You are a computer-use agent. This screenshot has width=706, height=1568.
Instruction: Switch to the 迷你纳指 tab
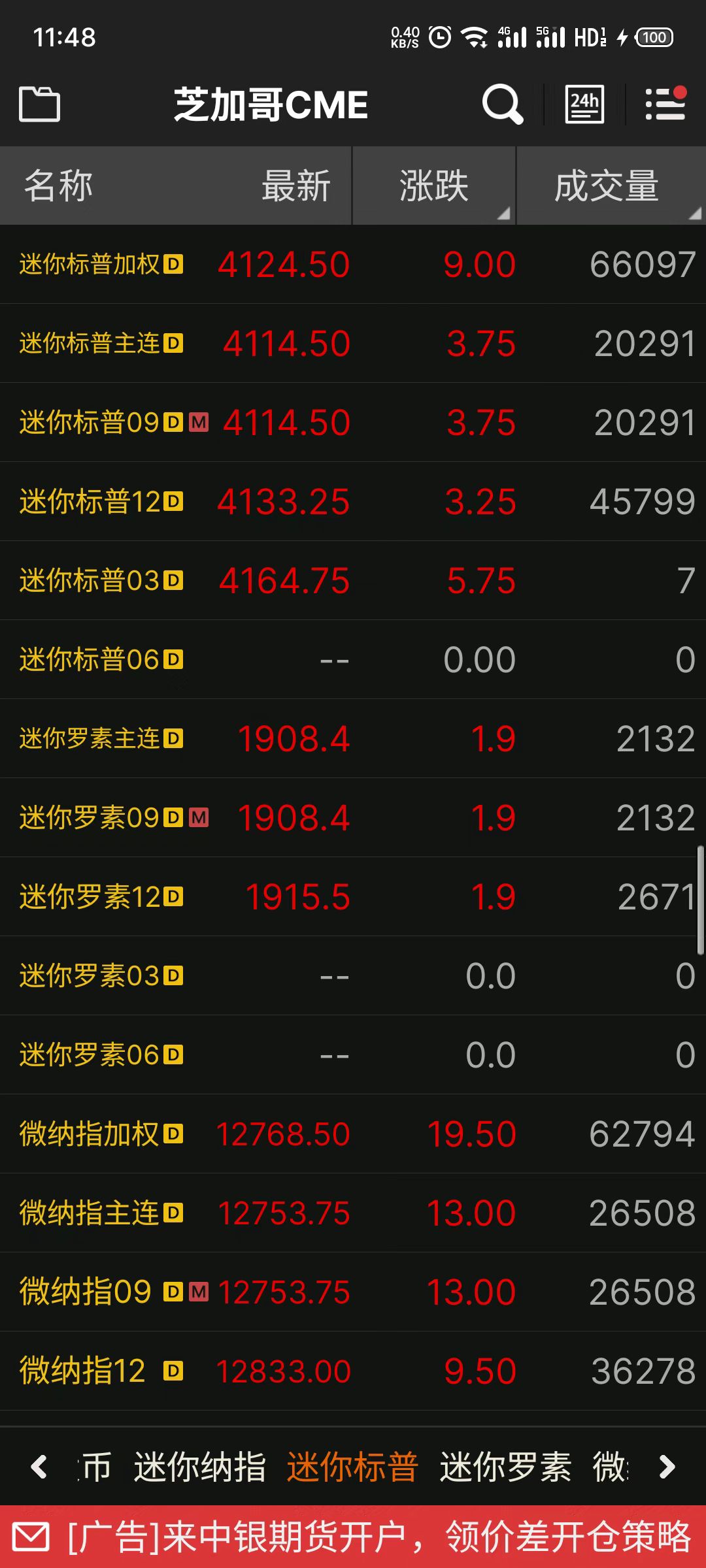[x=199, y=1467]
